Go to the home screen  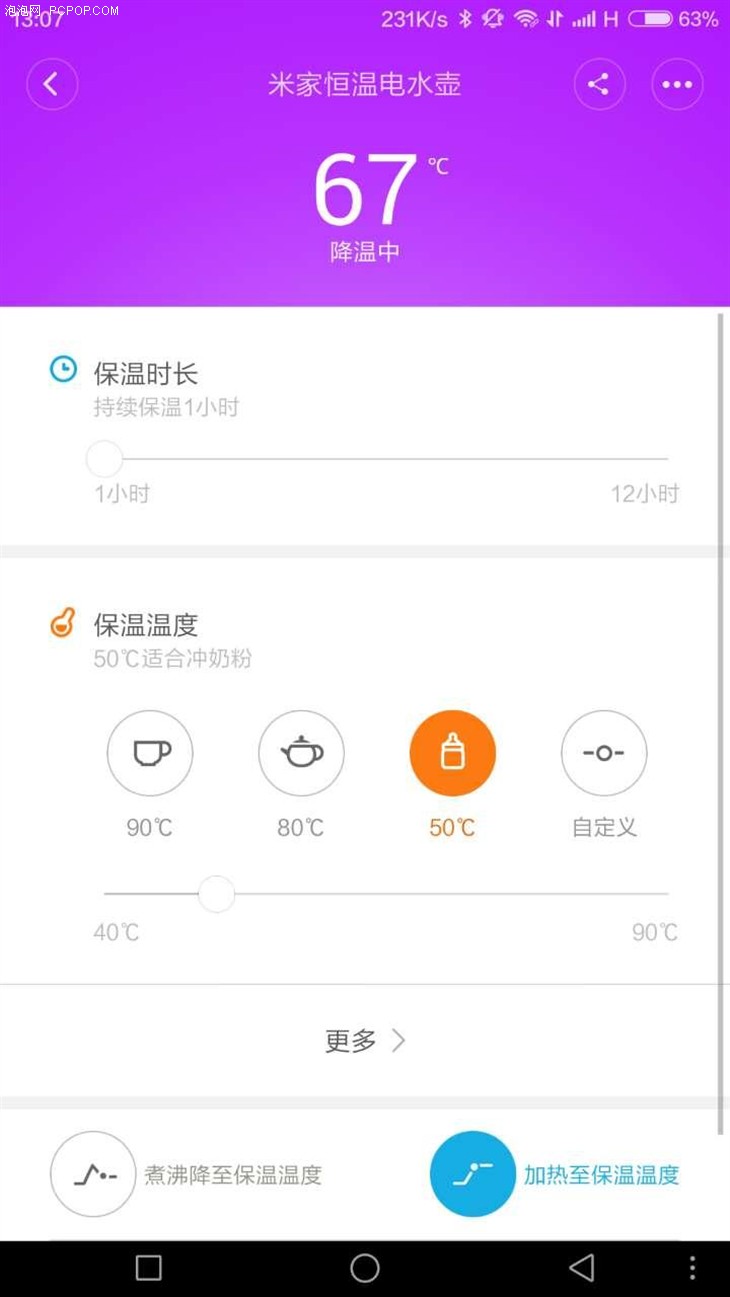(x=365, y=1268)
